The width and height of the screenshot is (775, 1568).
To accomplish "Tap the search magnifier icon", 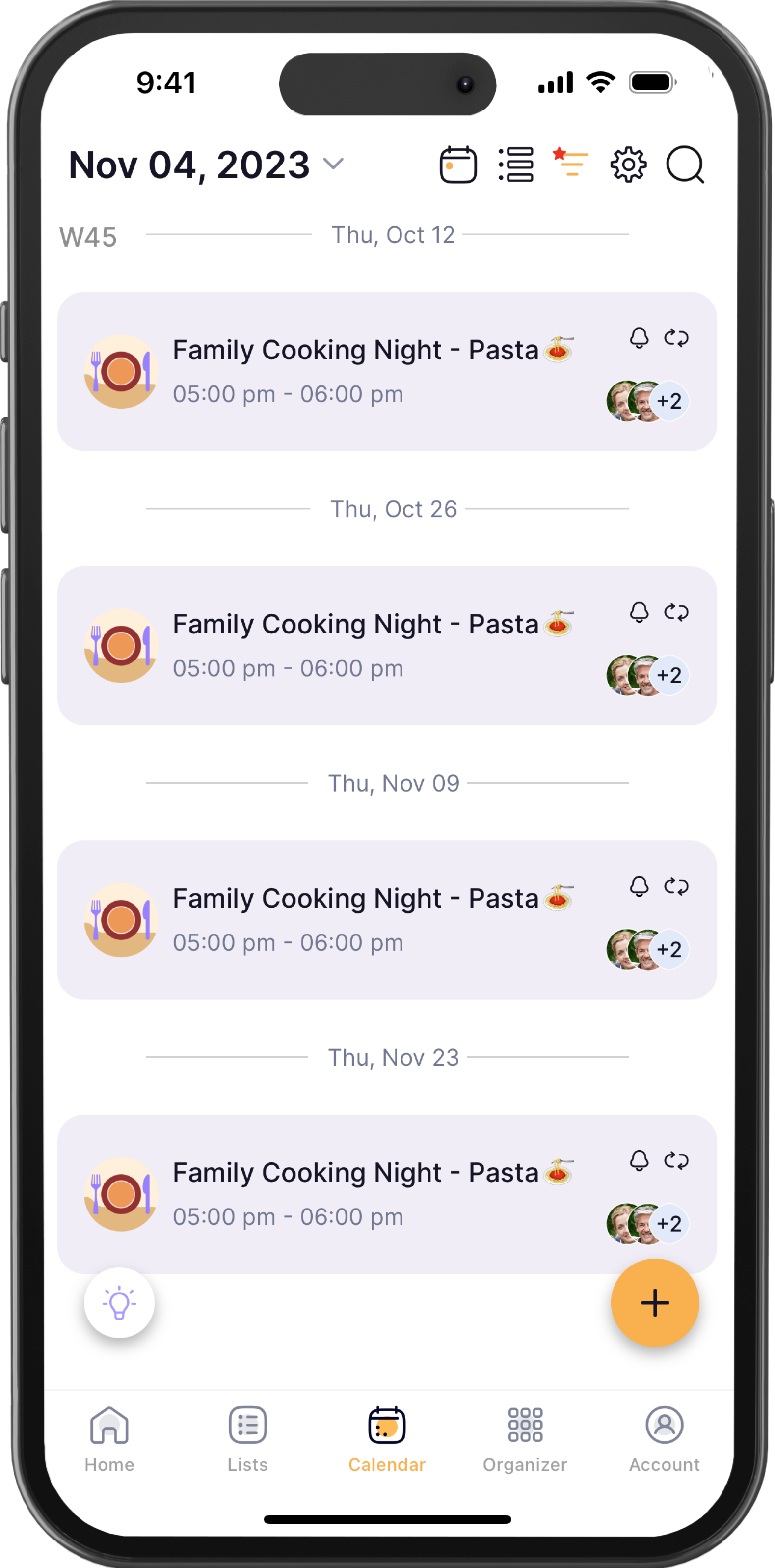I will coord(685,165).
